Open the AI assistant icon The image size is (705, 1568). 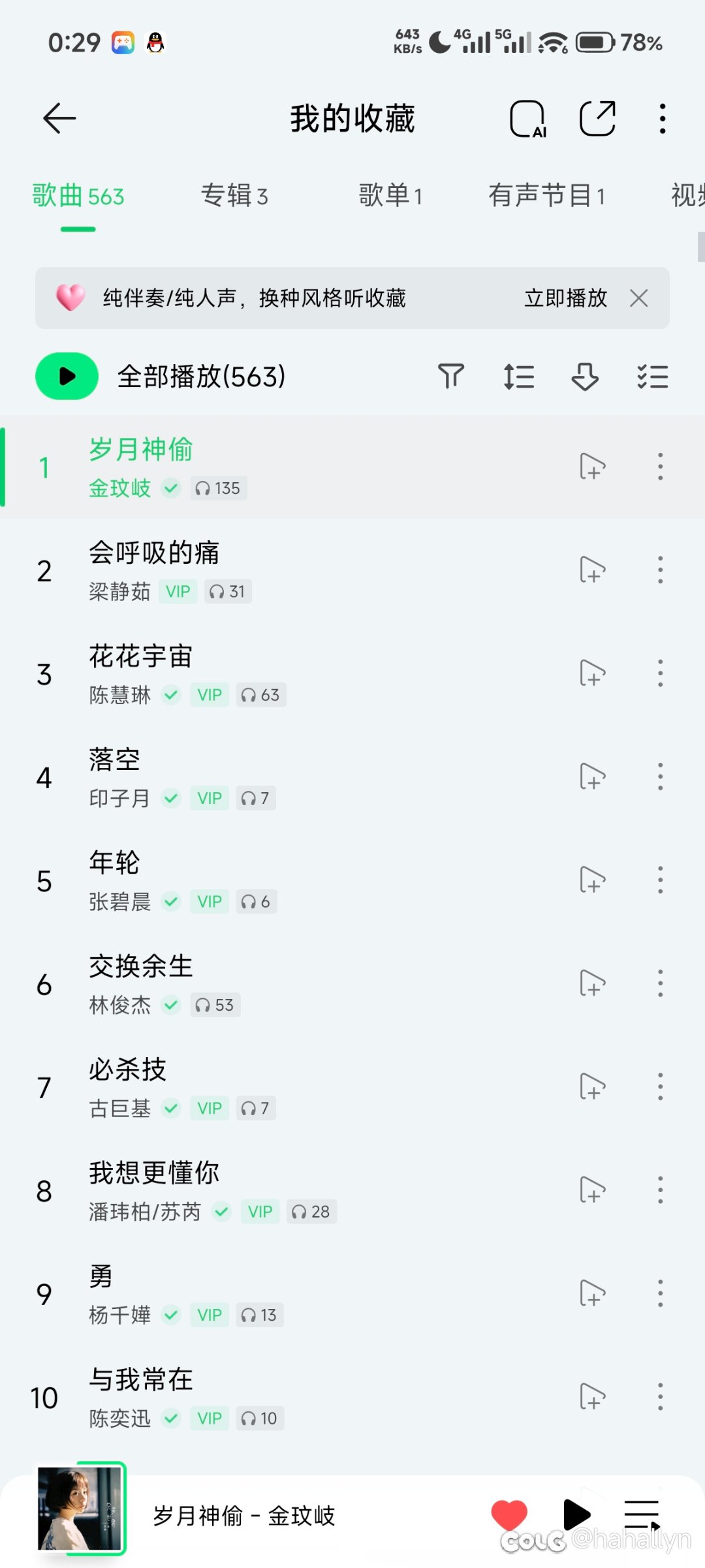pyautogui.click(x=527, y=119)
